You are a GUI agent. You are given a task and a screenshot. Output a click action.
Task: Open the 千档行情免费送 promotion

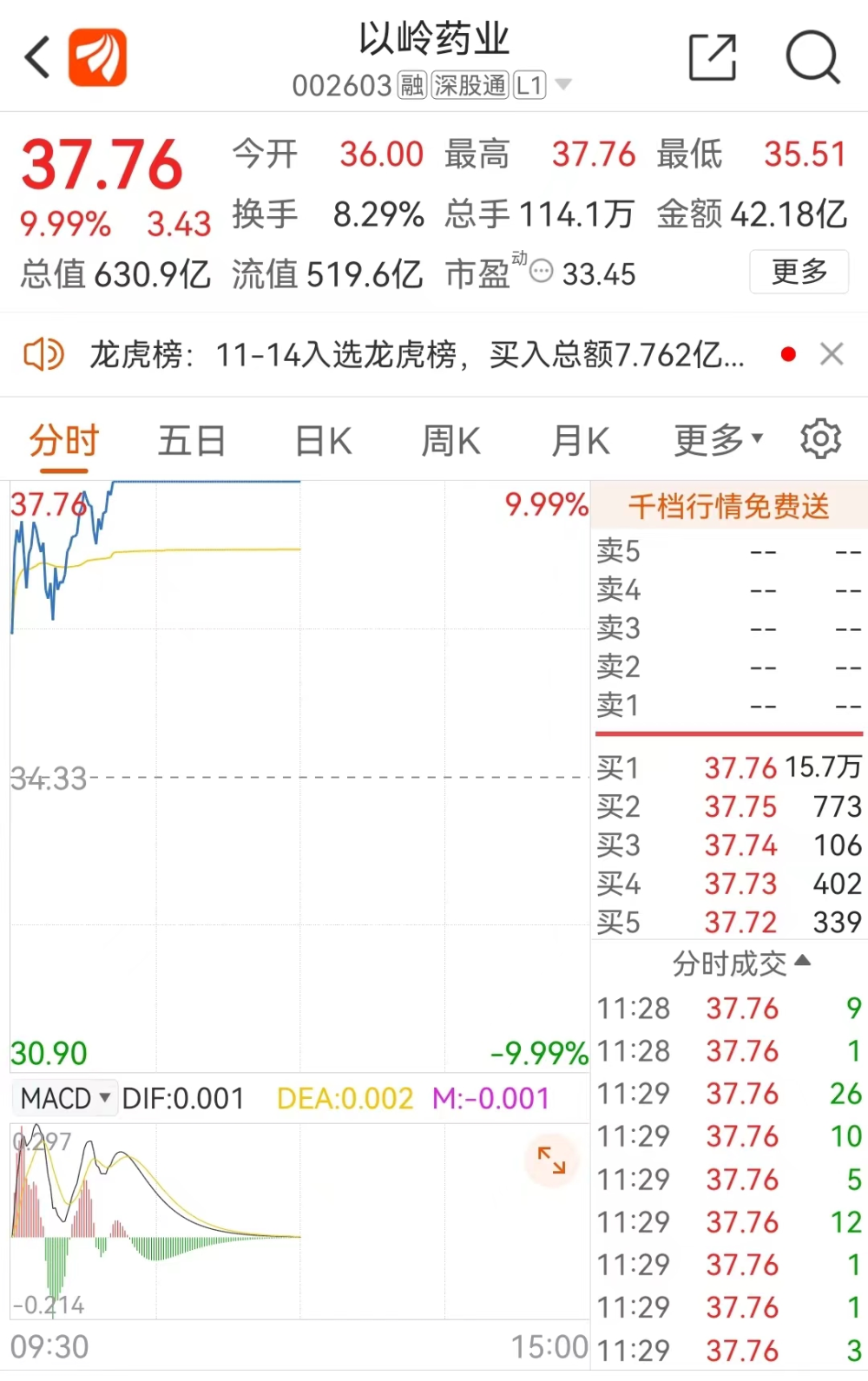(728, 505)
